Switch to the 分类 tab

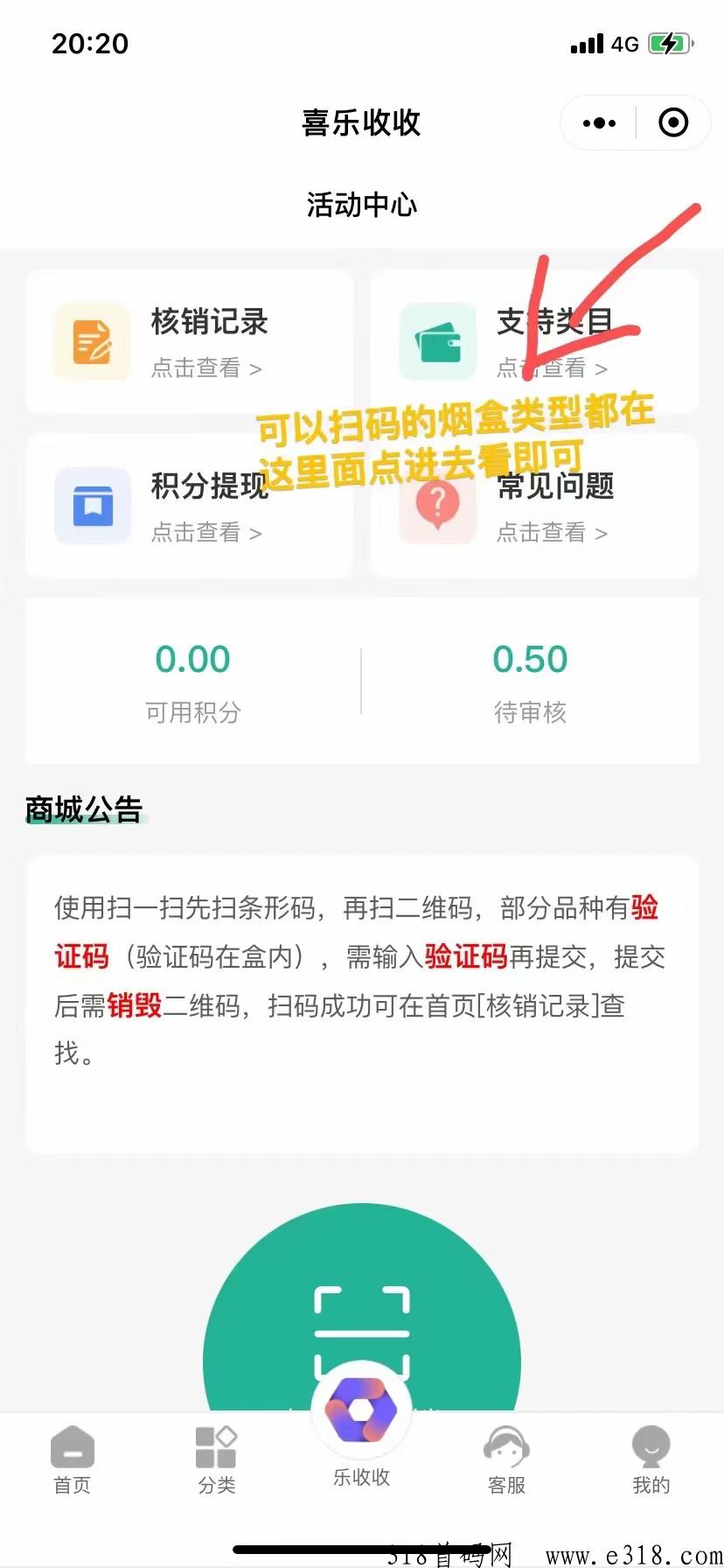217,1459
